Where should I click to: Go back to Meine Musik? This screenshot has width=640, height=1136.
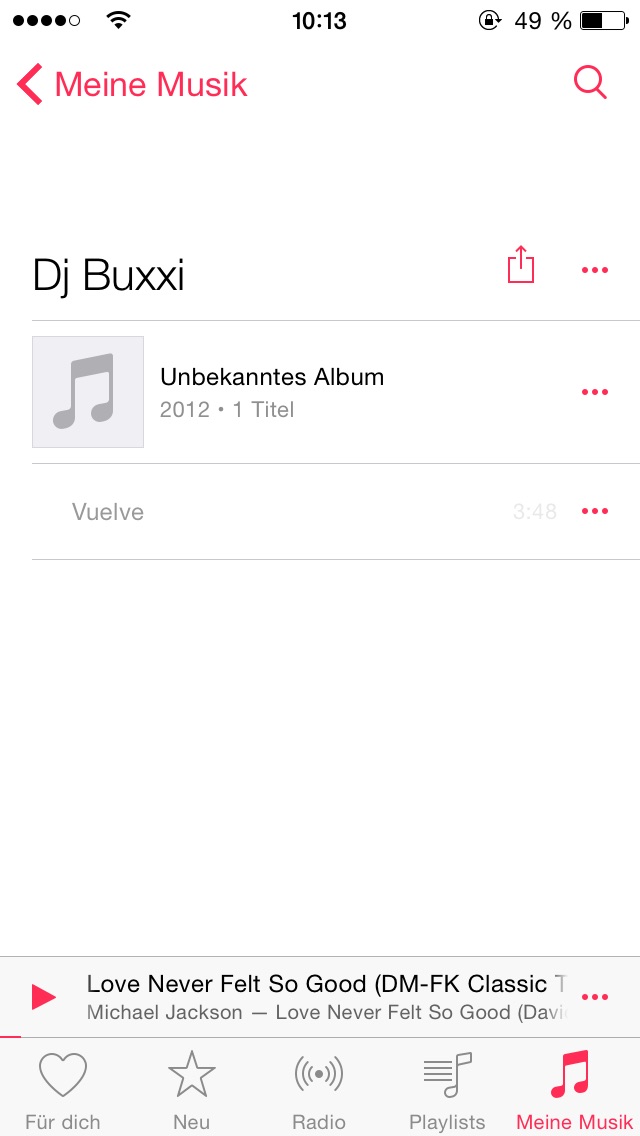pyautogui.click(x=132, y=85)
